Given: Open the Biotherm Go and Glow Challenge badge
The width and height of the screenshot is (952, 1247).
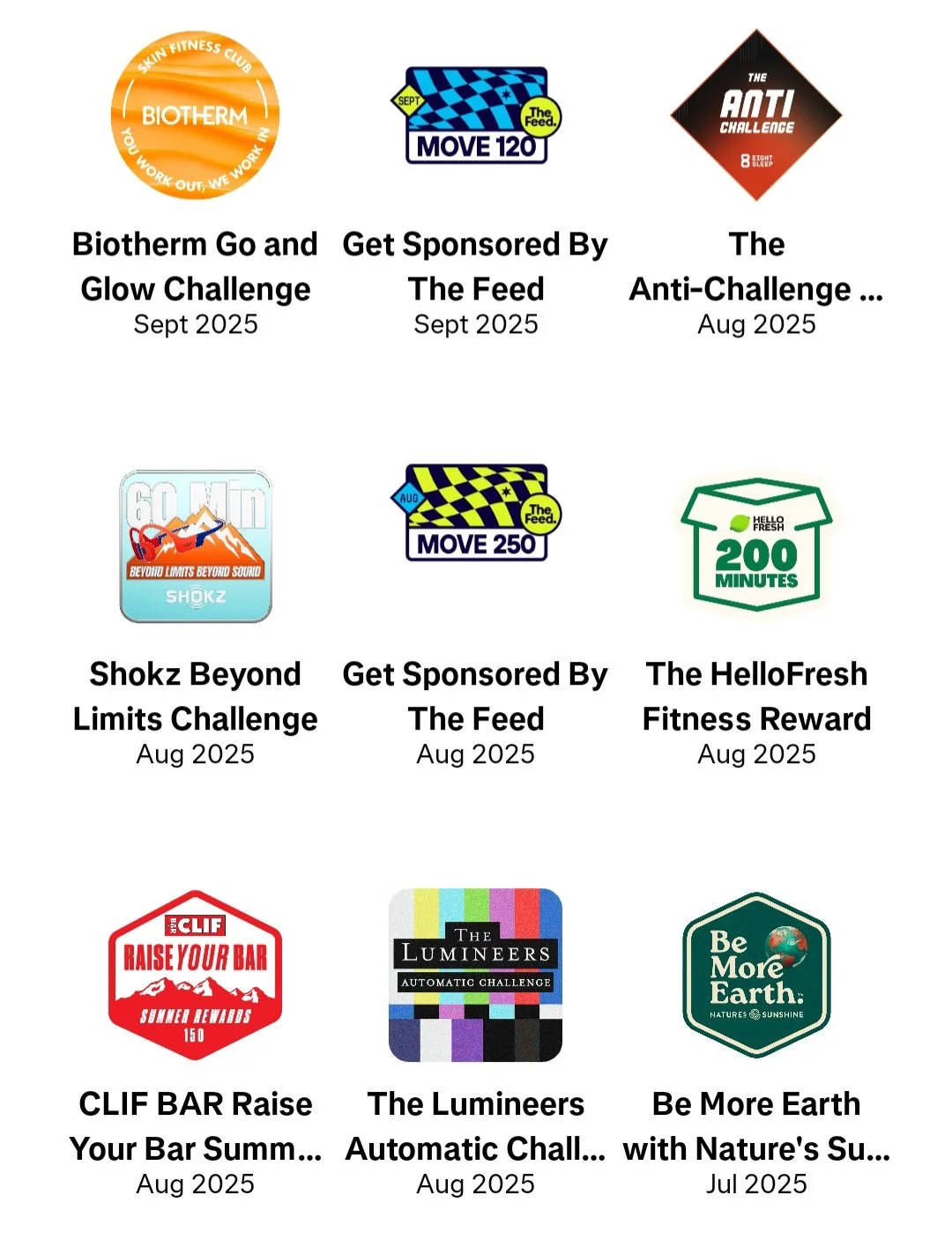Looking at the screenshot, I should [x=195, y=115].
